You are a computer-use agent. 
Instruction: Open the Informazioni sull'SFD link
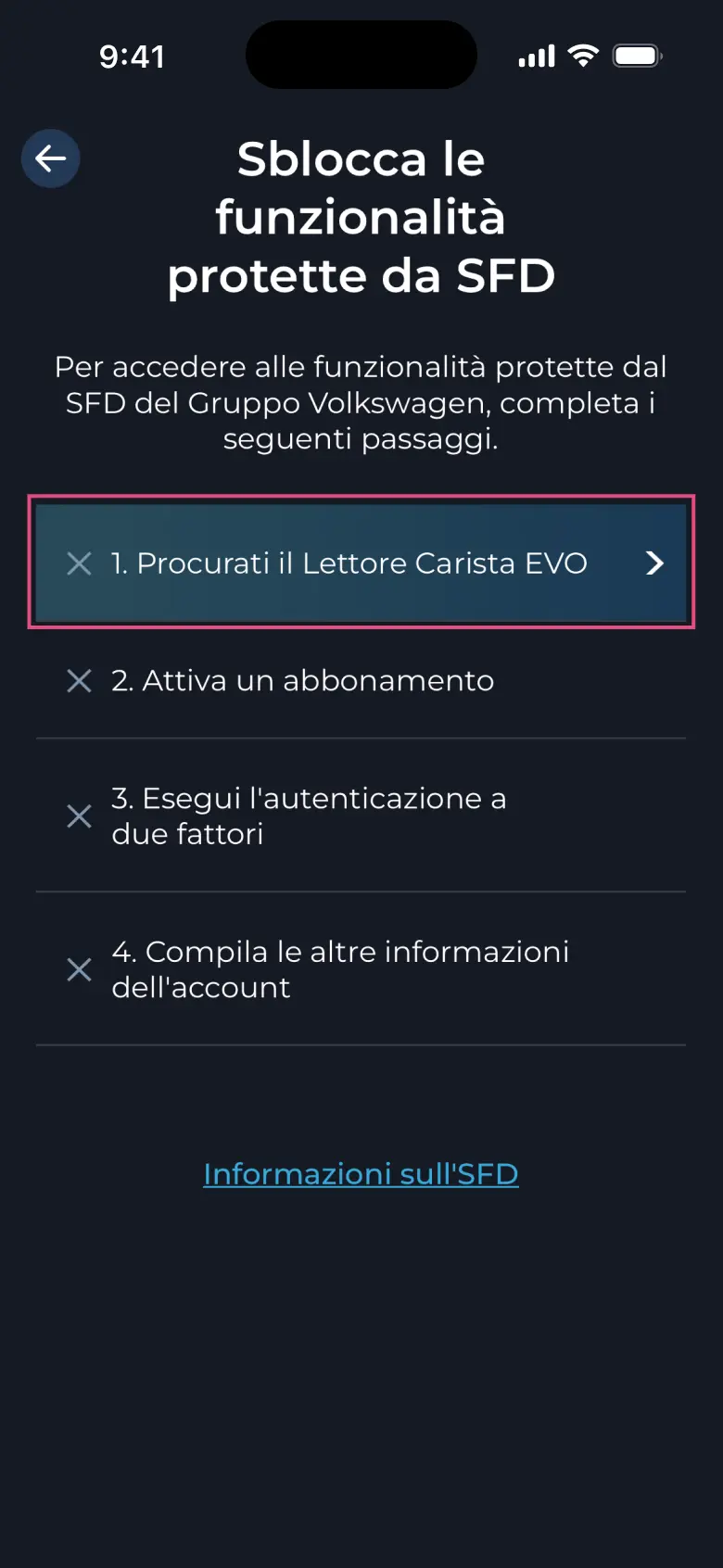361,1174
